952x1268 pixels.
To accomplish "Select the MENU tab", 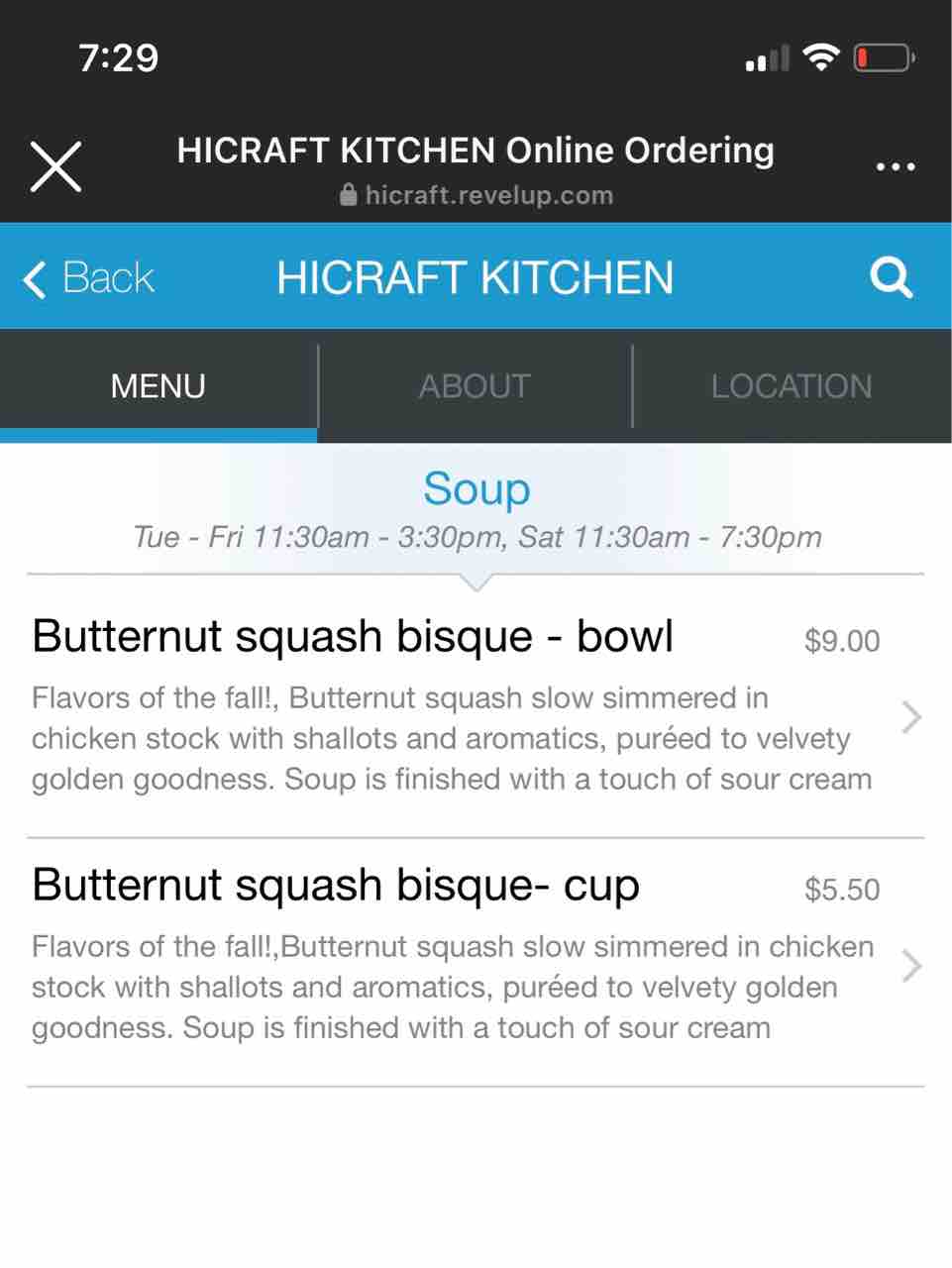I will point(159,385).
